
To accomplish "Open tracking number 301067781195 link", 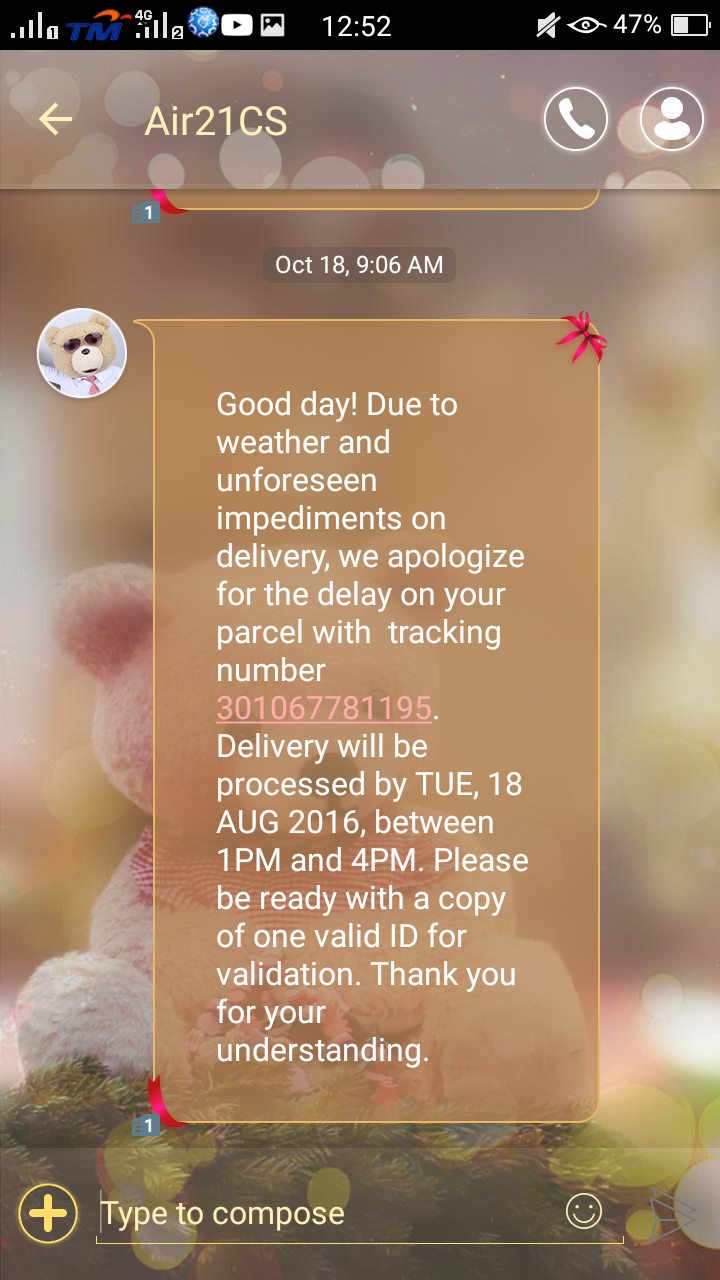I will [x=324, y=708].
